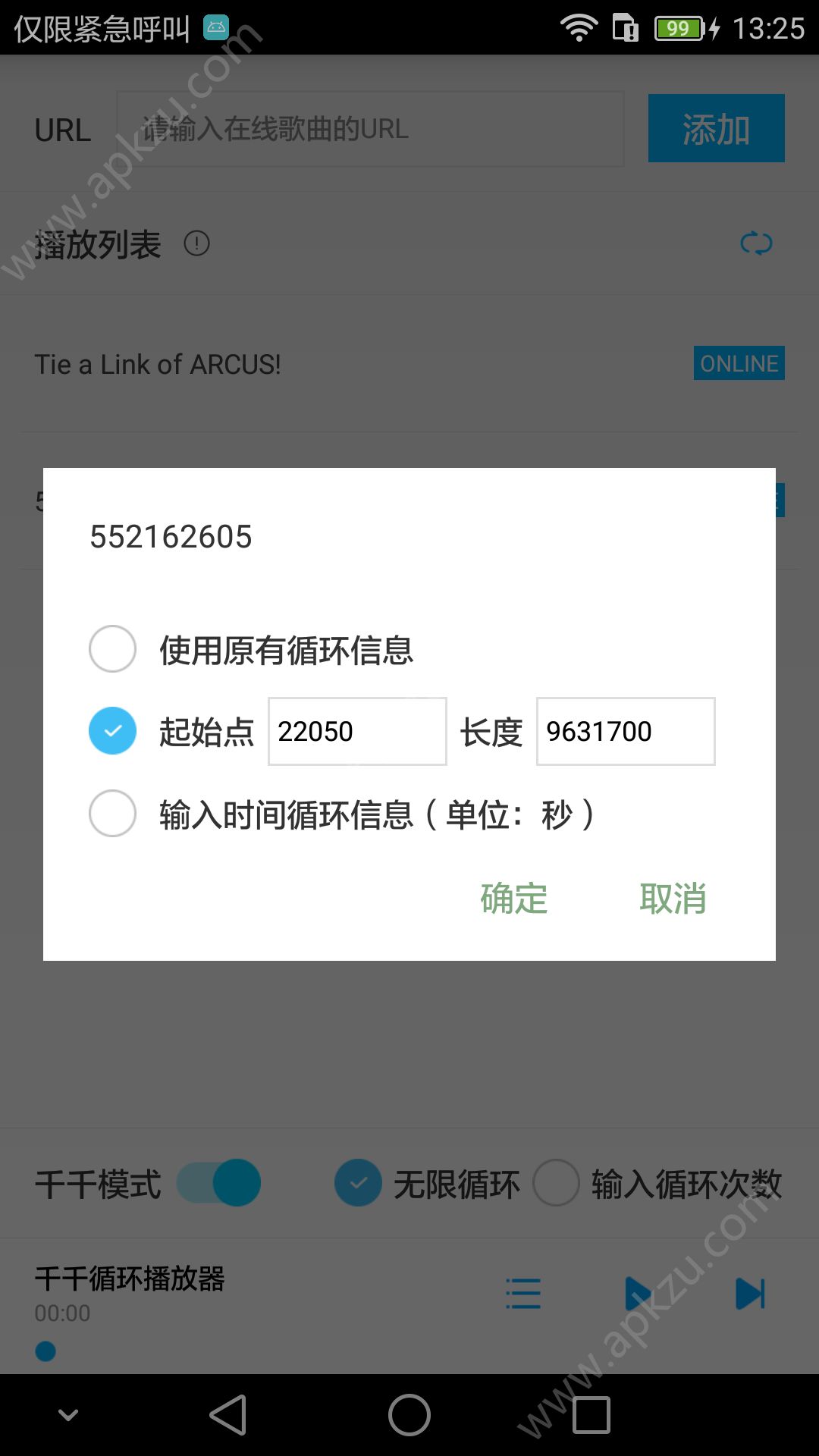Image resolution: width=819 pixels, height=1456 pixels.
Task: Open the playlist queue in the player bar
Action: (x=523, y=1294)
